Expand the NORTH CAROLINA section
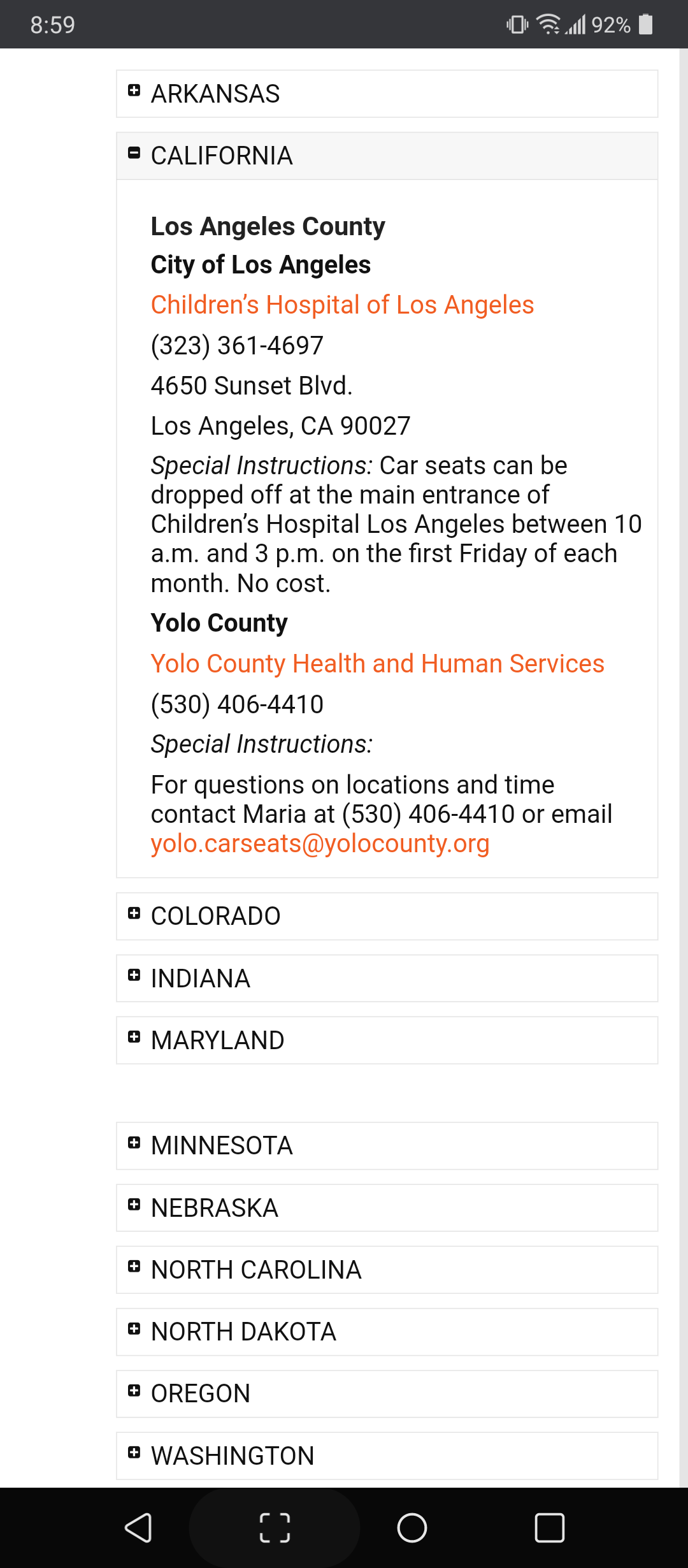Screen dimensions: 688x1568 click(x=255, y=1270)
